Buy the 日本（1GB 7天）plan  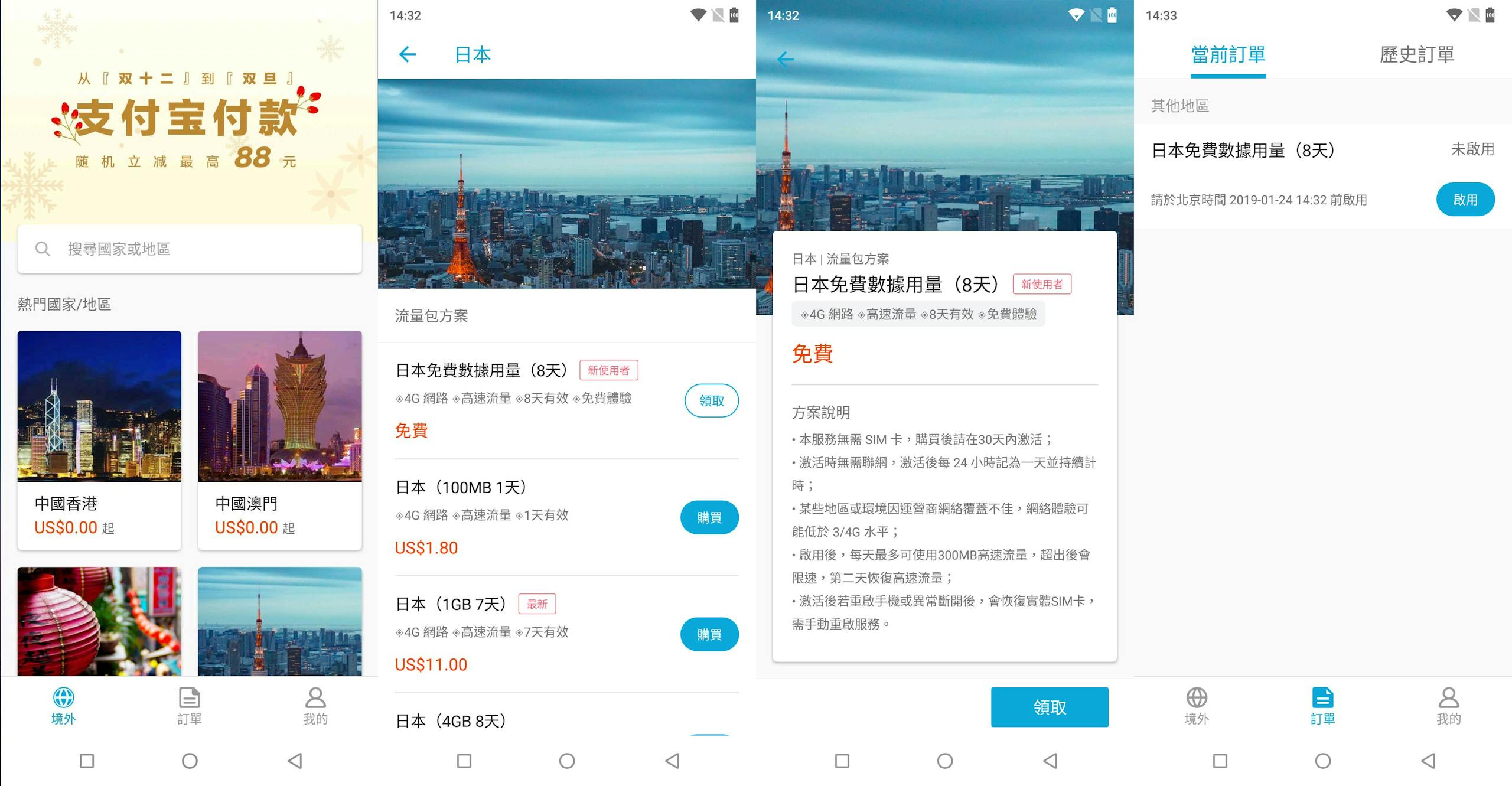709,635
